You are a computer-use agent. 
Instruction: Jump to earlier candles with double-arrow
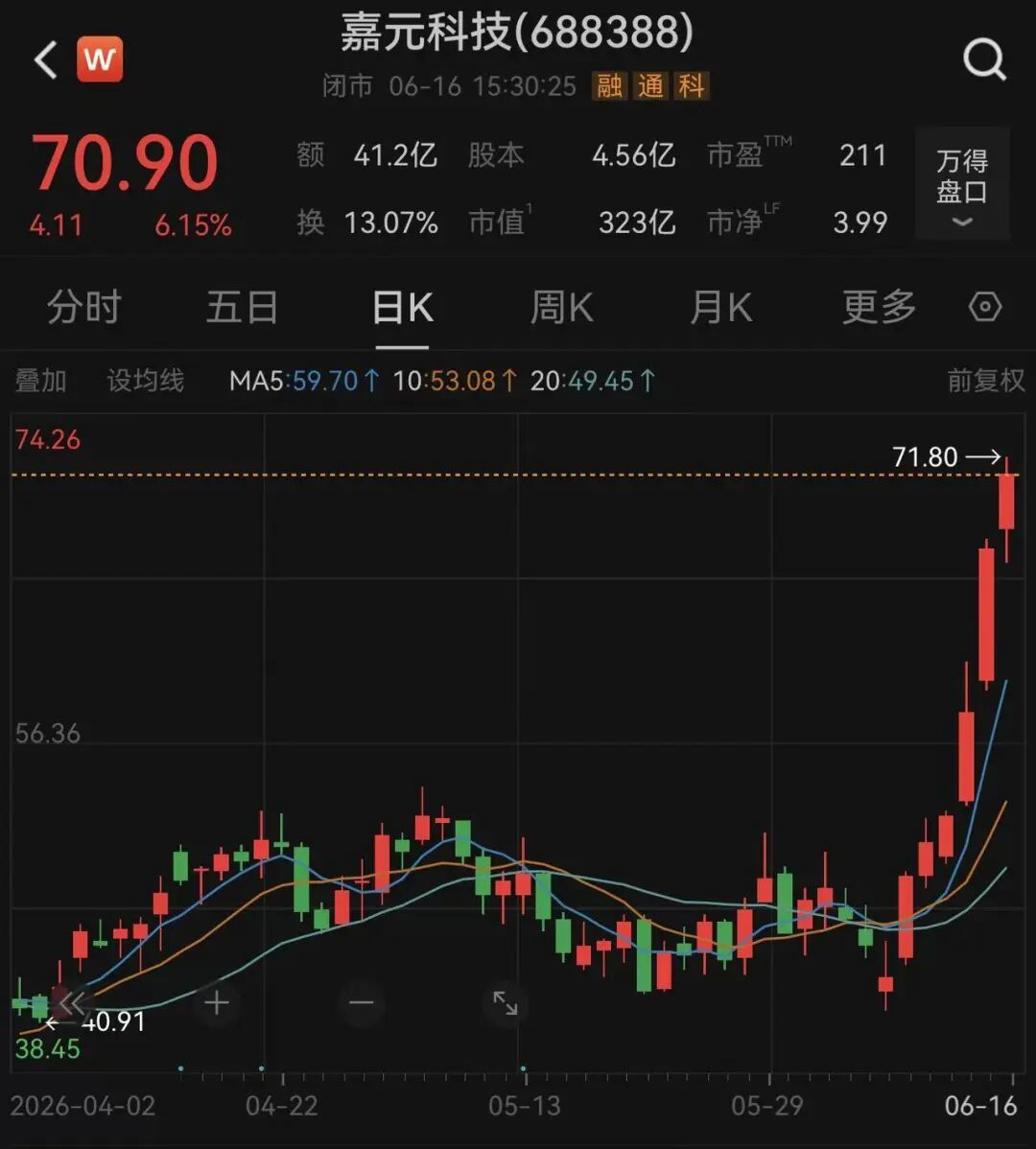tap(72, 1002)
